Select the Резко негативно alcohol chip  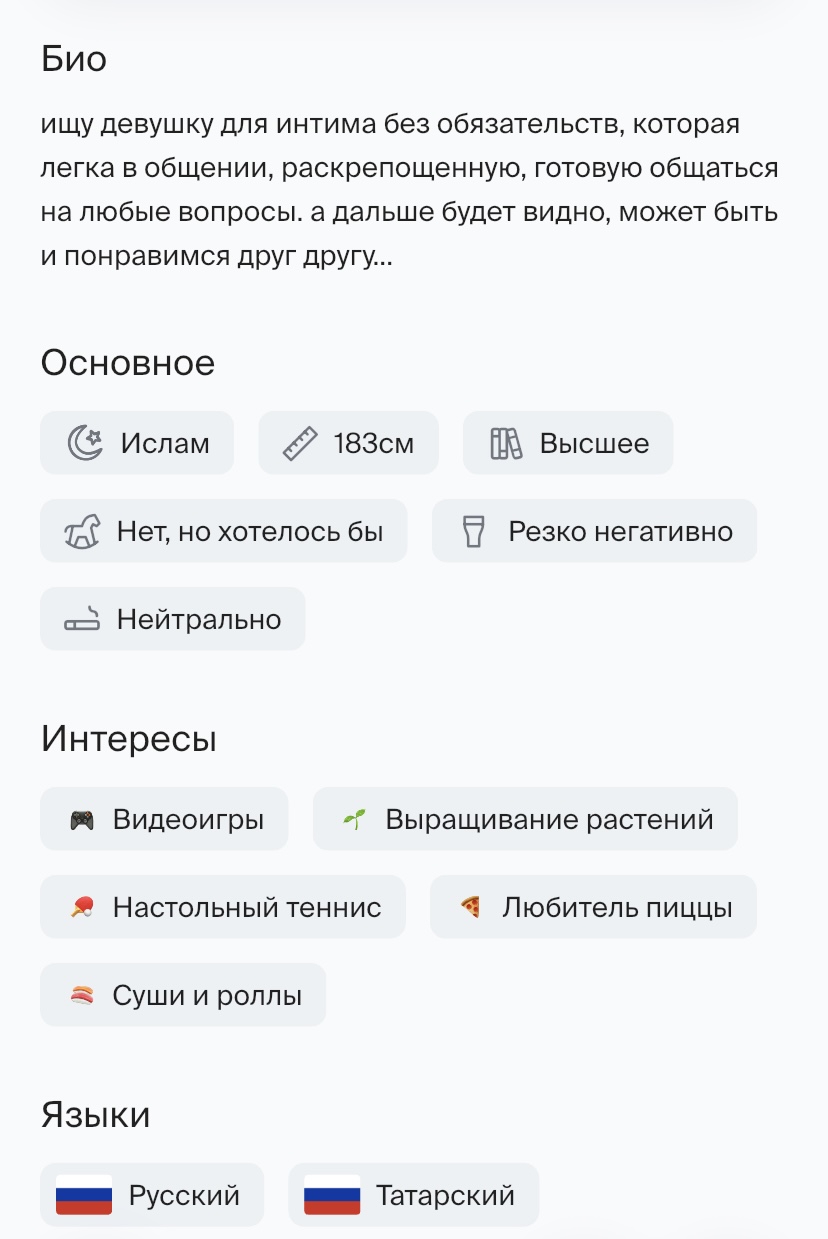pyautogui.click(x=594, y=531)
